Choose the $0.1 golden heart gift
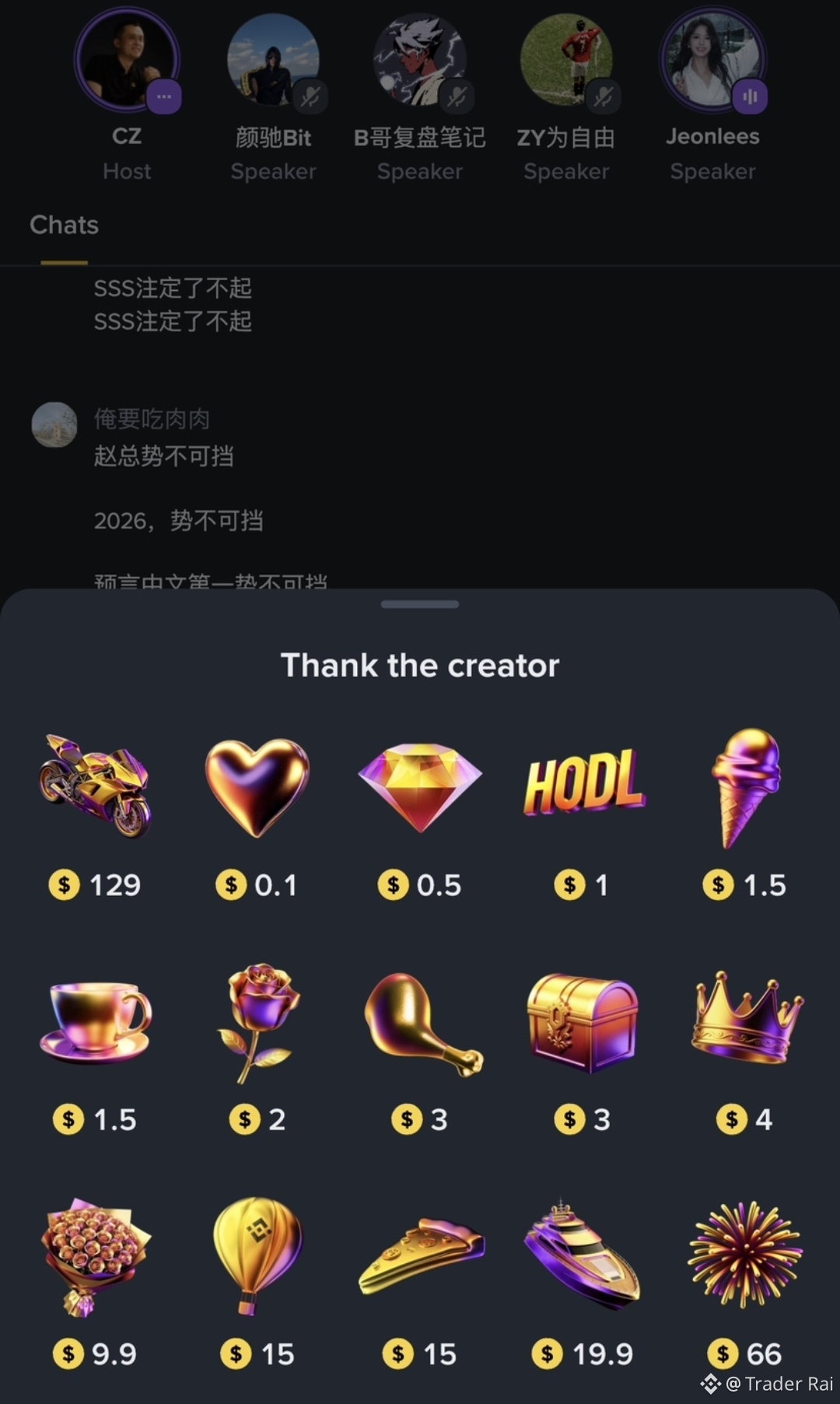This screenshot has width=840, height=1404. click(x=257, y=786)
